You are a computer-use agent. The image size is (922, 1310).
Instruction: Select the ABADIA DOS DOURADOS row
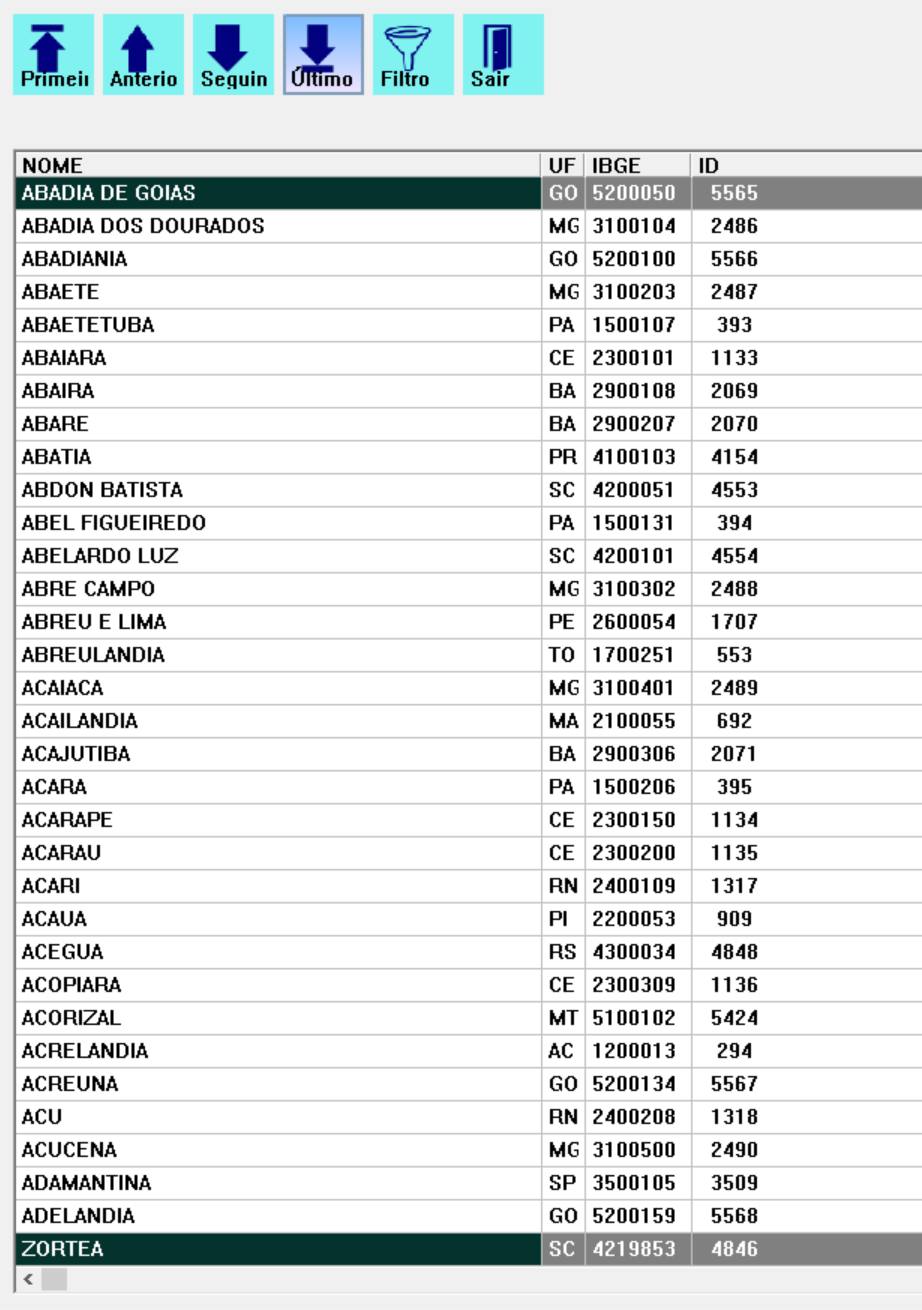(x=143, y=226)
